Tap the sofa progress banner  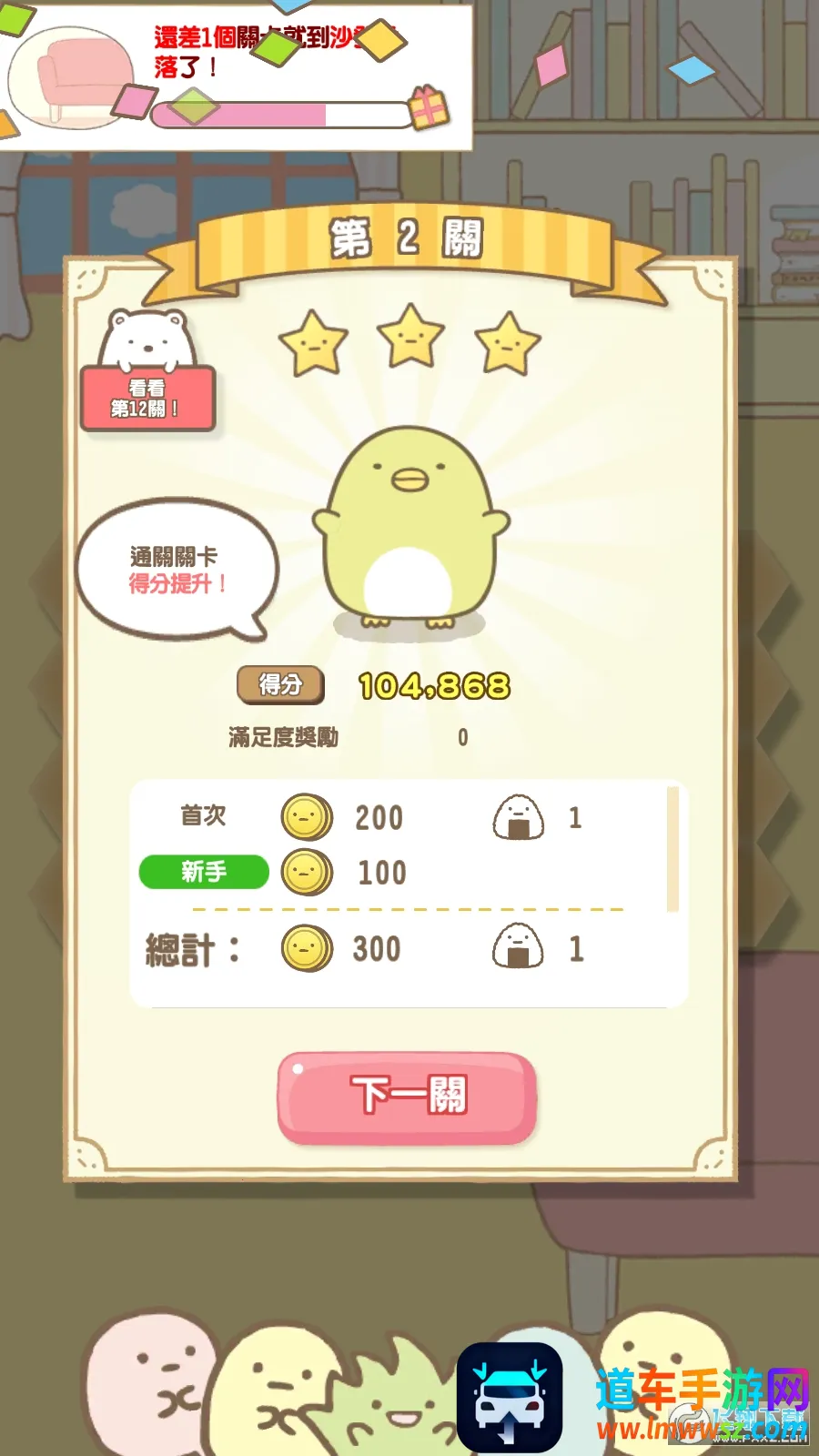click(235, 75)
